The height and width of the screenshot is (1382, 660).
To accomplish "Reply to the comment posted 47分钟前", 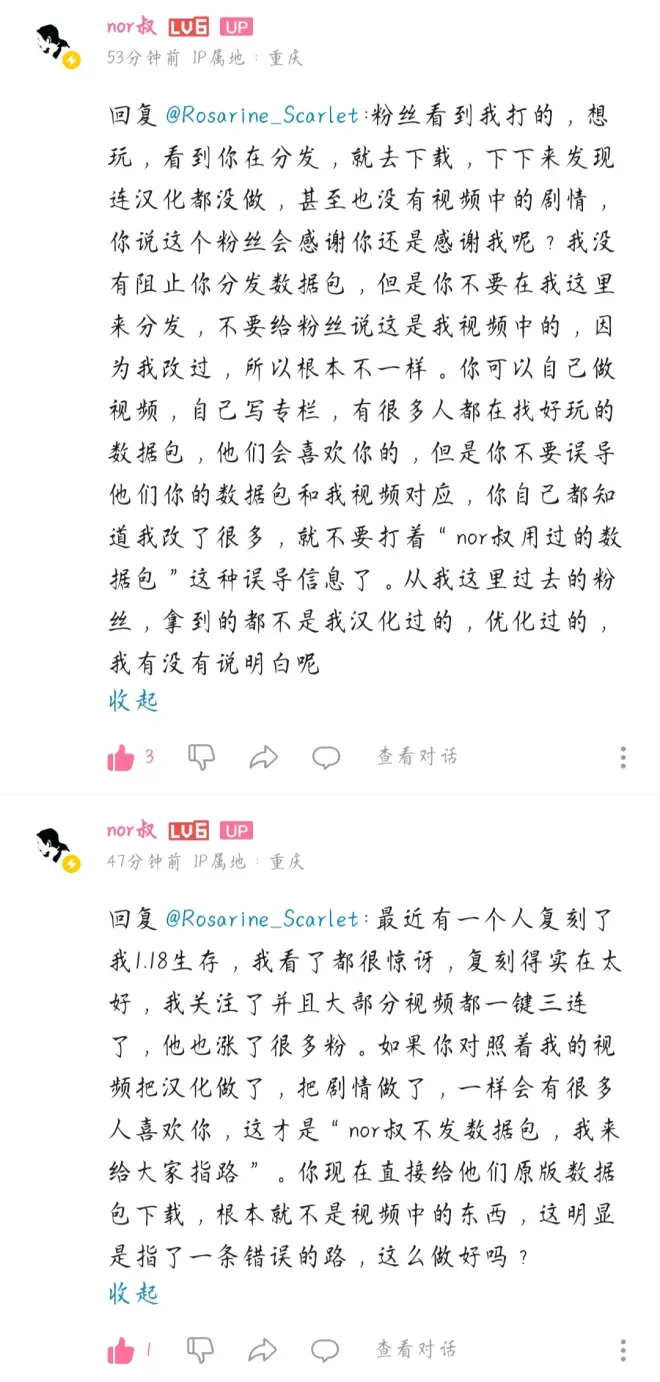I will (325, 1350).
